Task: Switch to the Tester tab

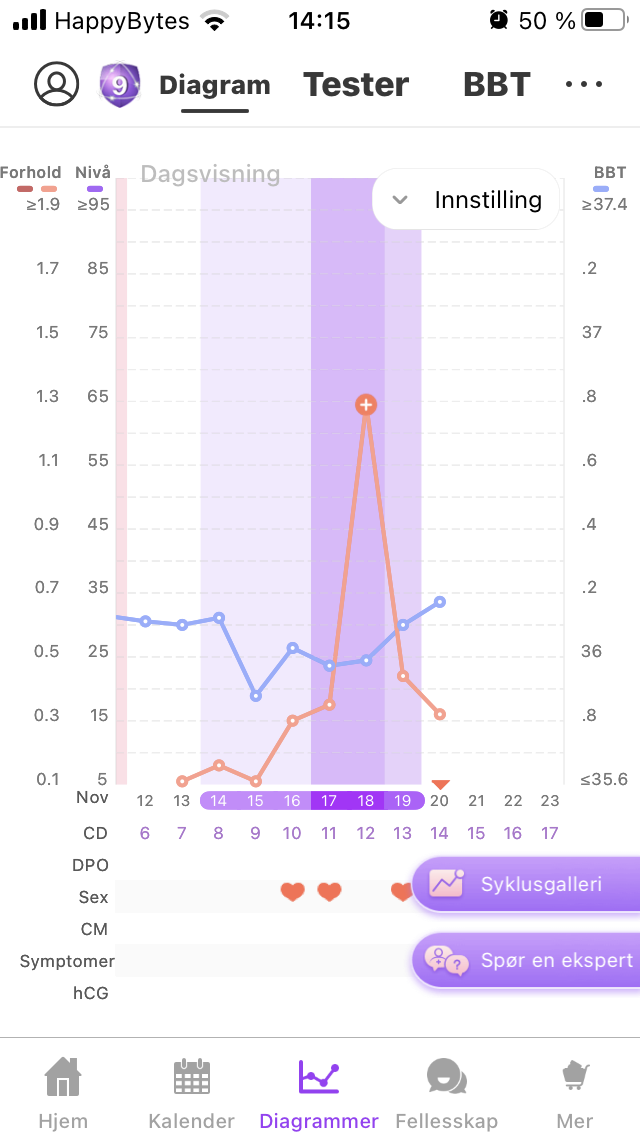Action: point(356,85)
